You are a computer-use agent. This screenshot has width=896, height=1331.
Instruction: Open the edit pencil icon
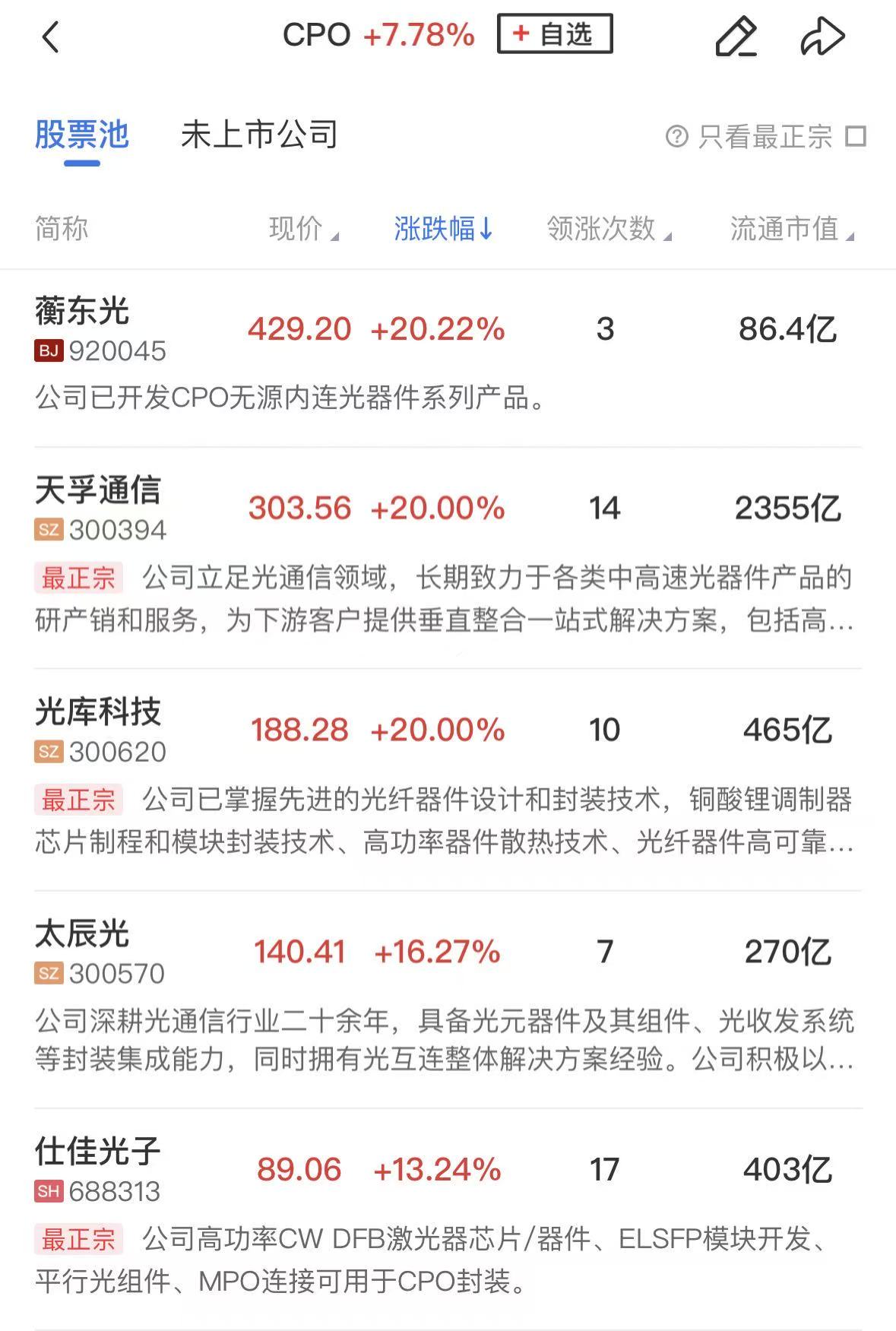click(x=736, y=36)
